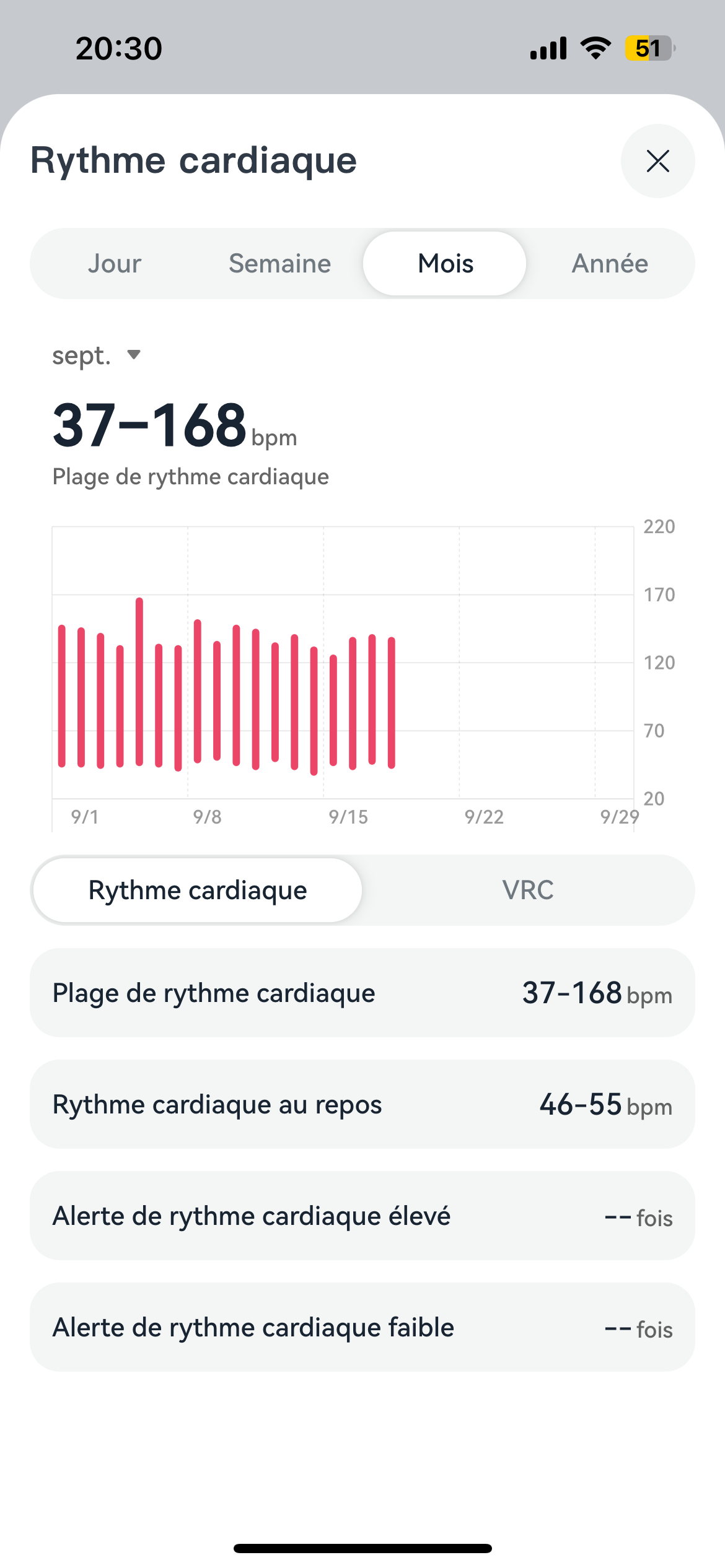
Task: Select the Mois tab
Action: [x=445, y=264]
